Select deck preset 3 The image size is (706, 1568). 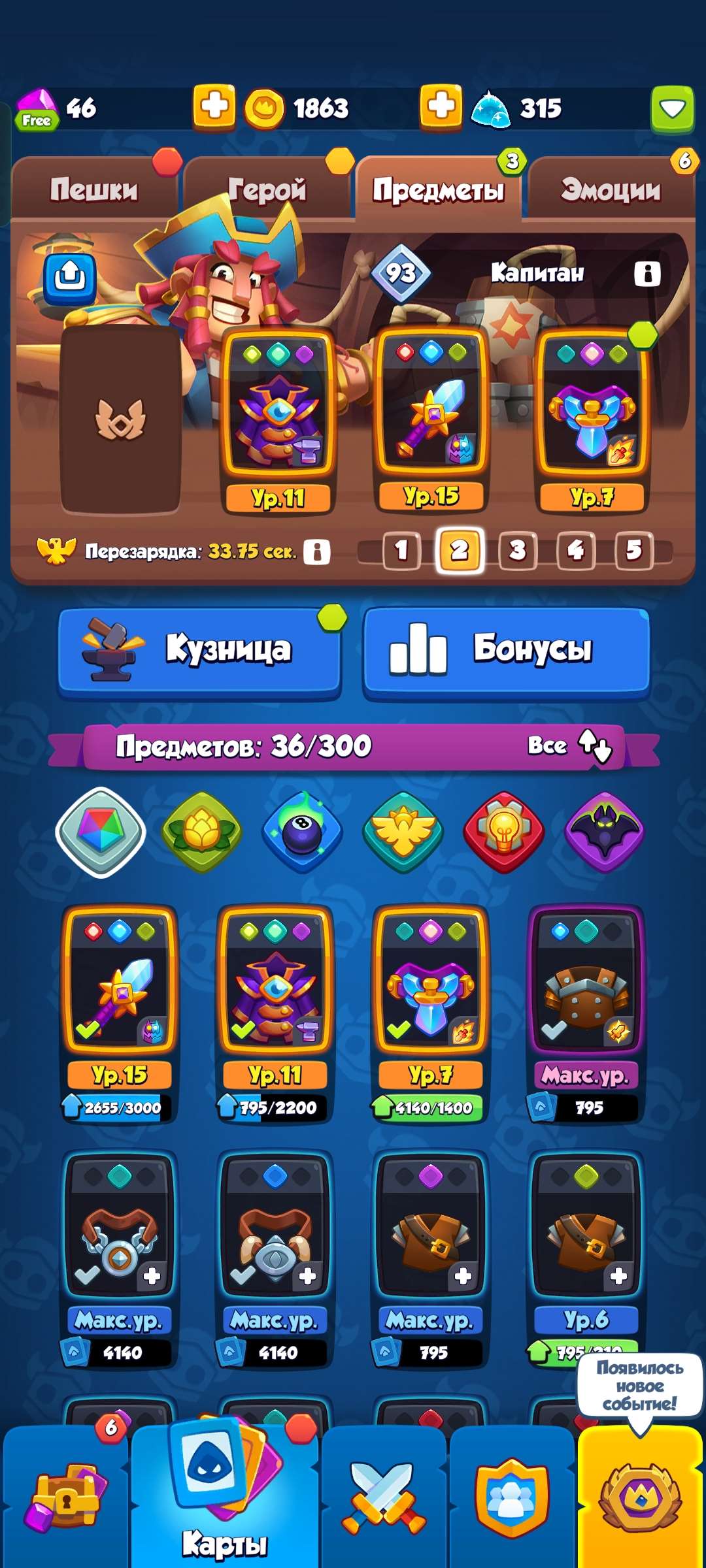(x=516, y=552)
